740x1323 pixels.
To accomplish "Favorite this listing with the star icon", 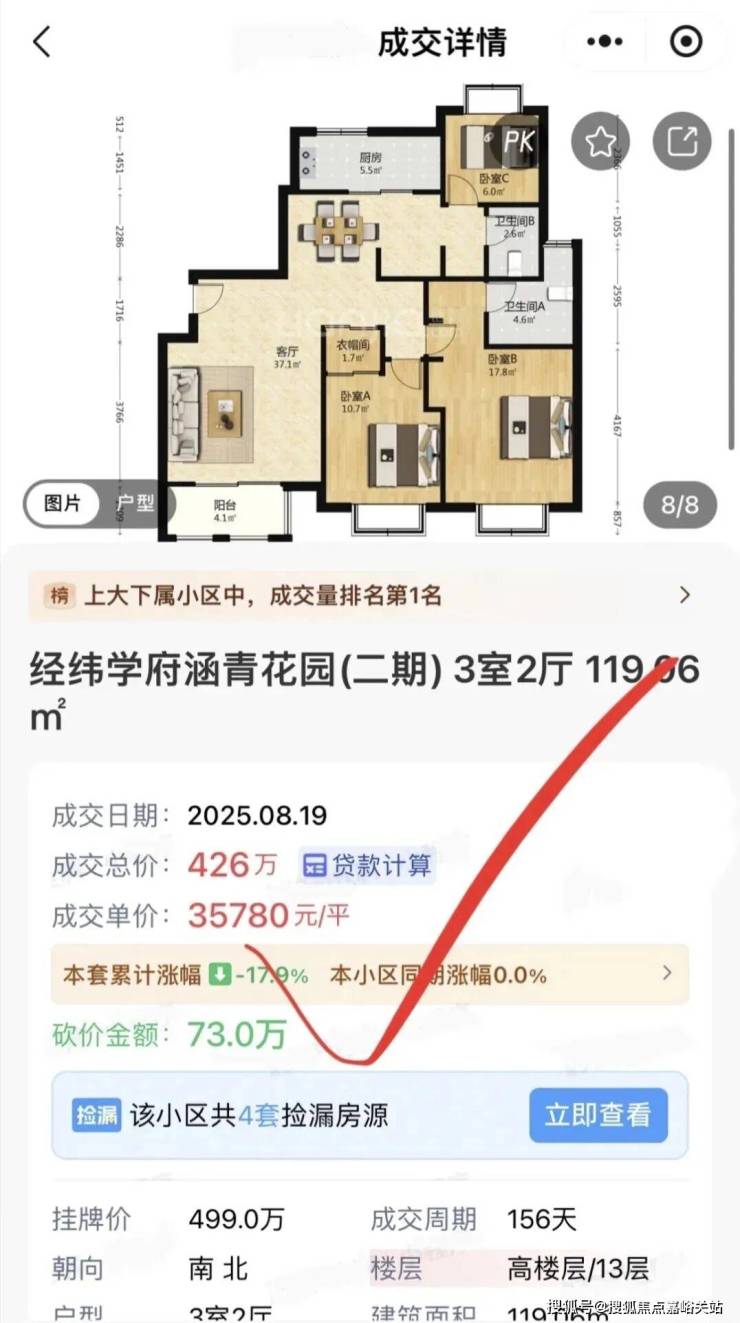I will [600, 142].
